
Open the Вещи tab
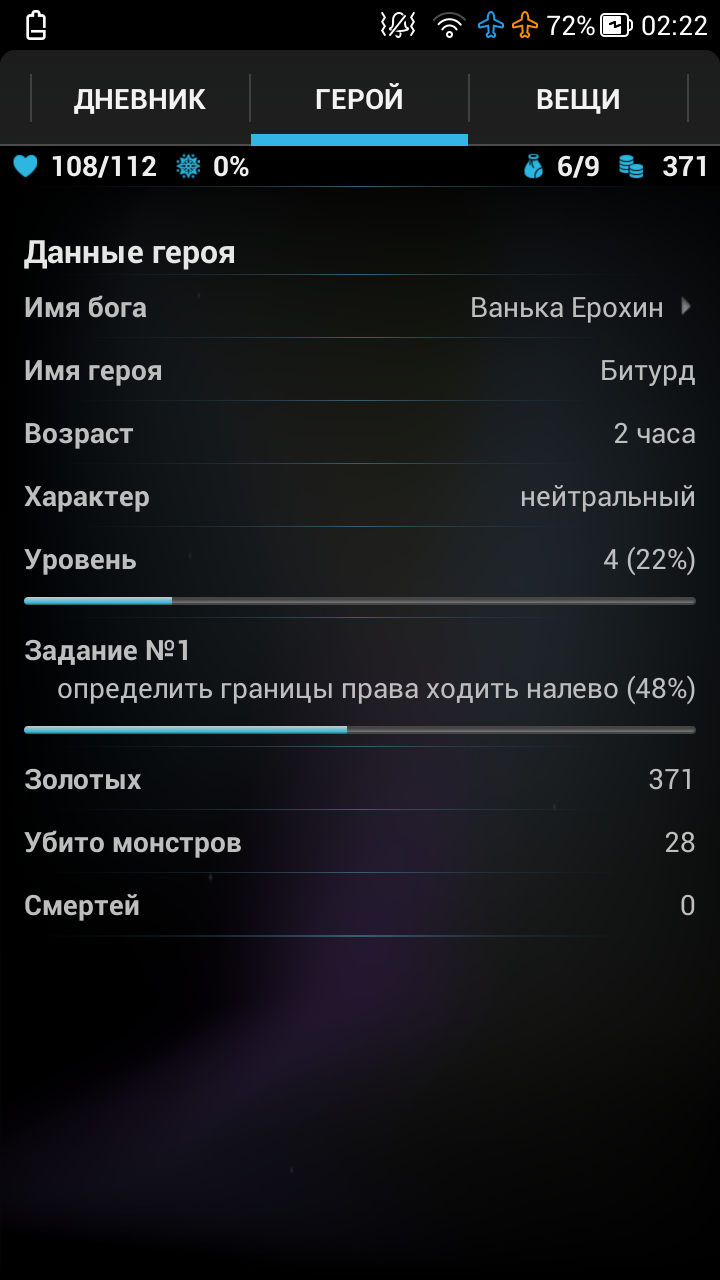coord(578,99)
